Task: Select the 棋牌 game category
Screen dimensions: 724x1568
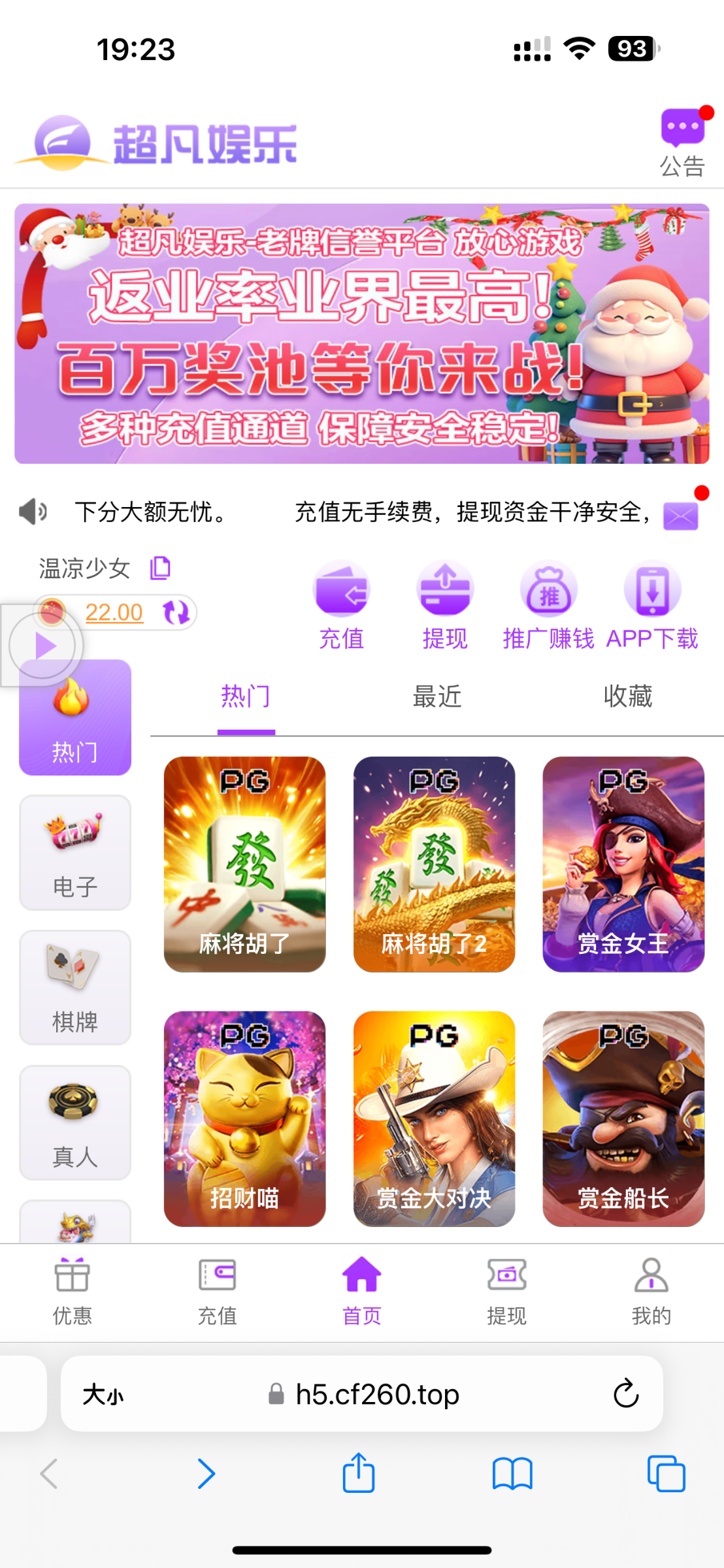Action: pos(75,987)
